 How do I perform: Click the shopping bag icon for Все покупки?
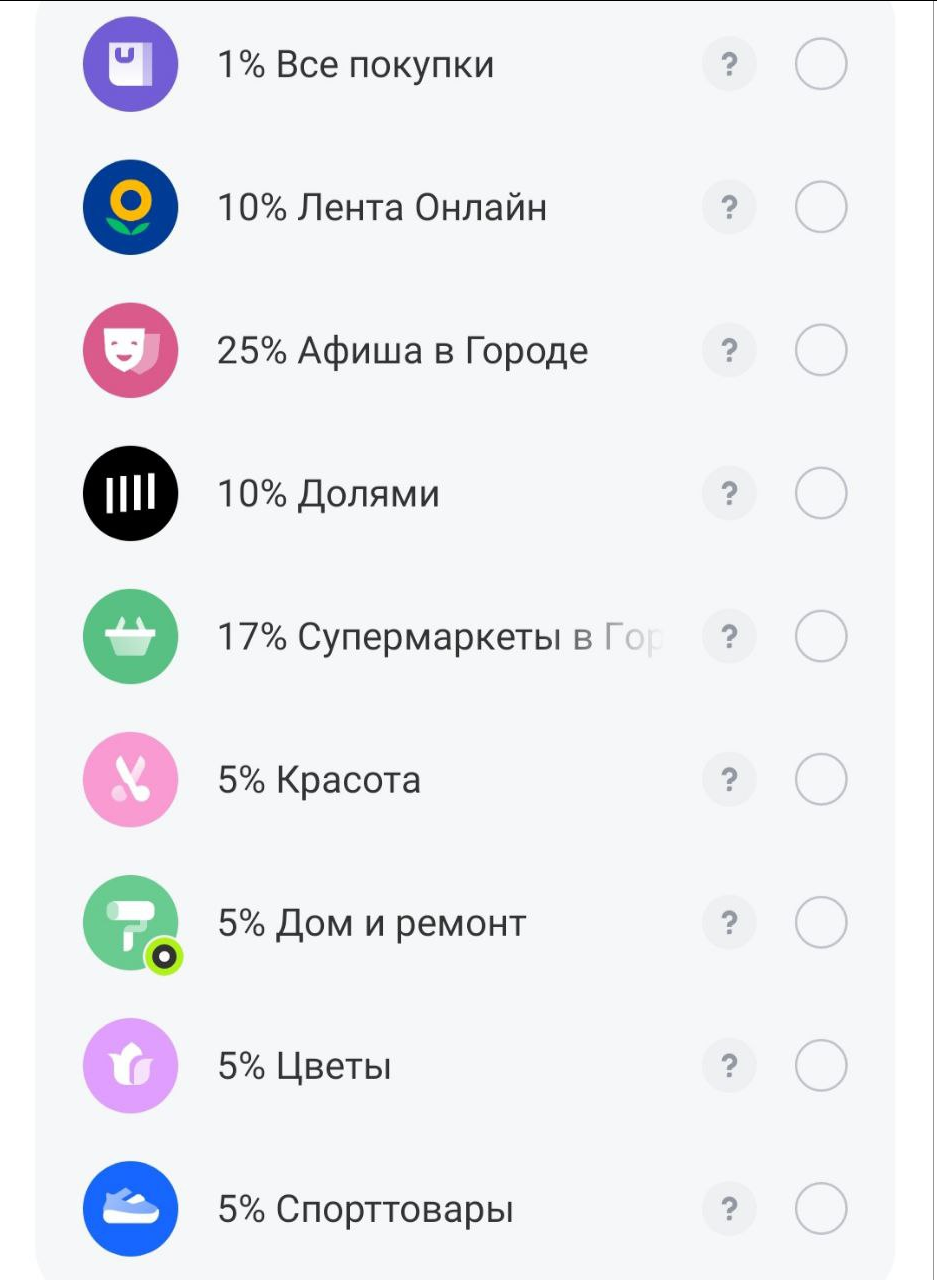click(130, 63)
